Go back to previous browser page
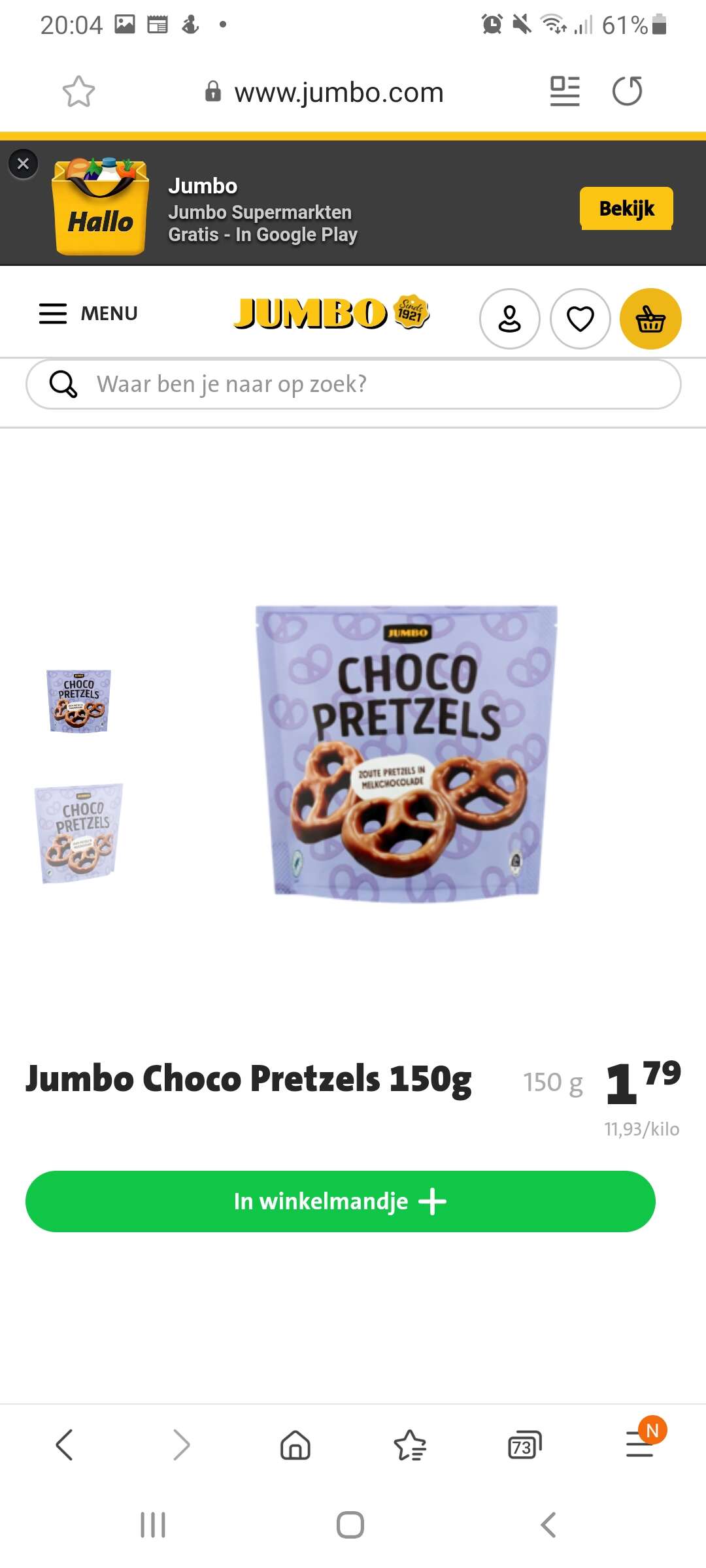 [64, 1445]
